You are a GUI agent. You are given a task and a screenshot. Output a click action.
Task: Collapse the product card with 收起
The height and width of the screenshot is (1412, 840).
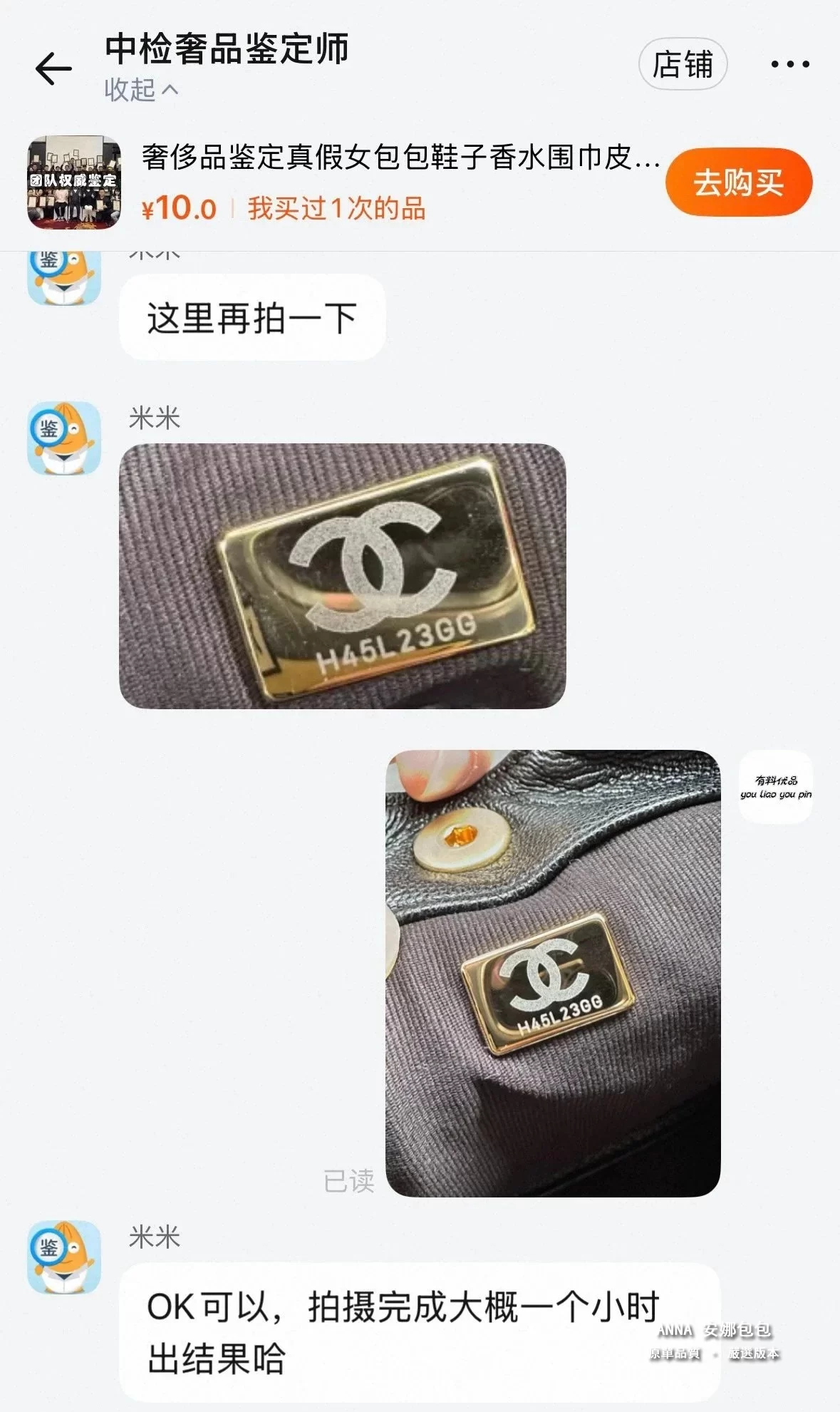coord(141,91)
